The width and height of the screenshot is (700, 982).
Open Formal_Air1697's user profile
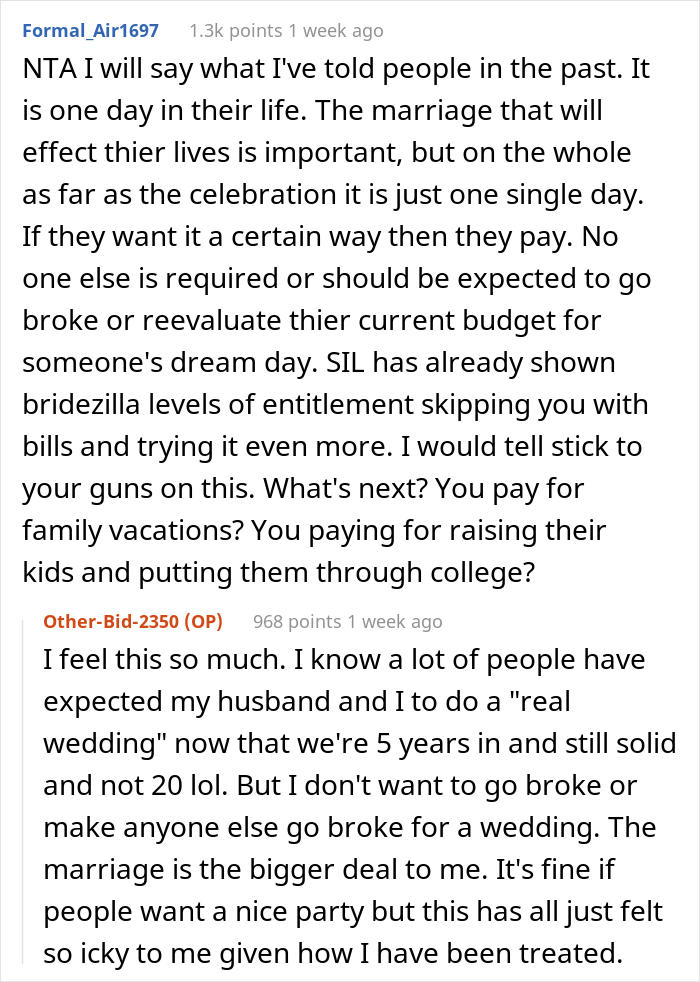pyautogui.click(x=90, y=31)
